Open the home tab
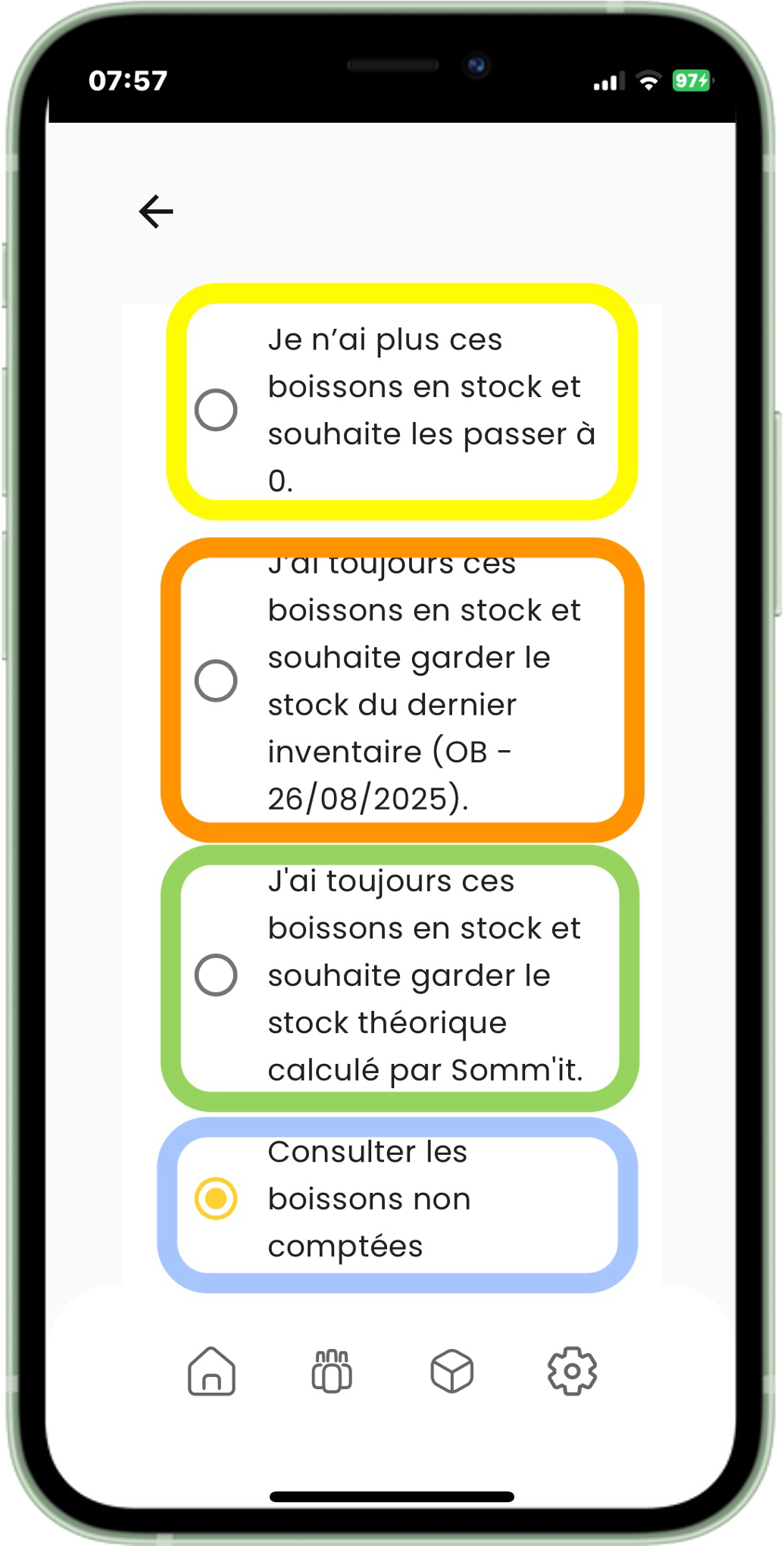Viewport: 784px width, 1549px height. pyautogui.click(x=211, y=1371)
